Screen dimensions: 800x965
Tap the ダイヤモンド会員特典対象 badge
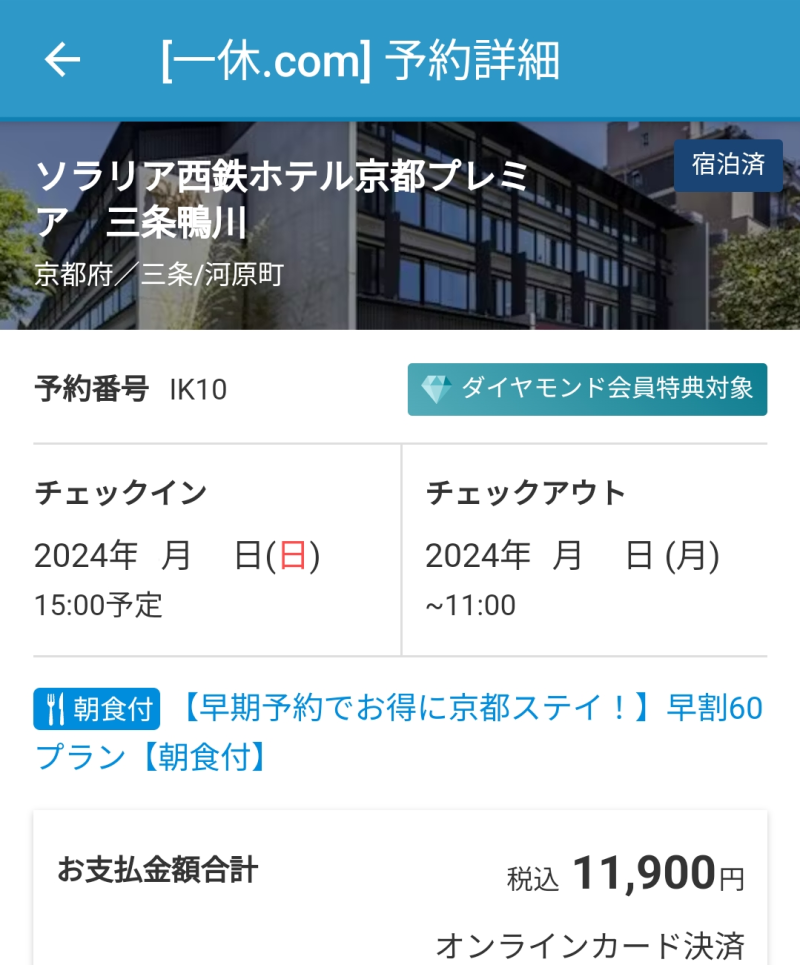pos(587,389)
